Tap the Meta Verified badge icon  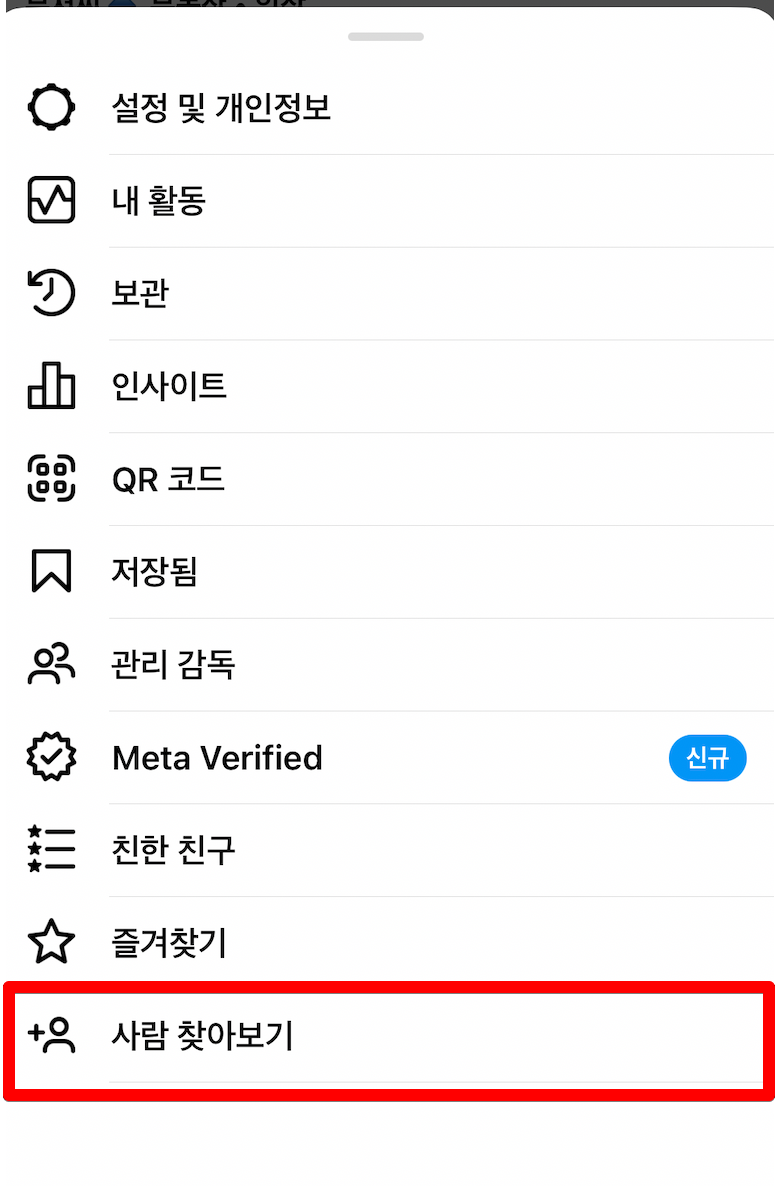50,757
